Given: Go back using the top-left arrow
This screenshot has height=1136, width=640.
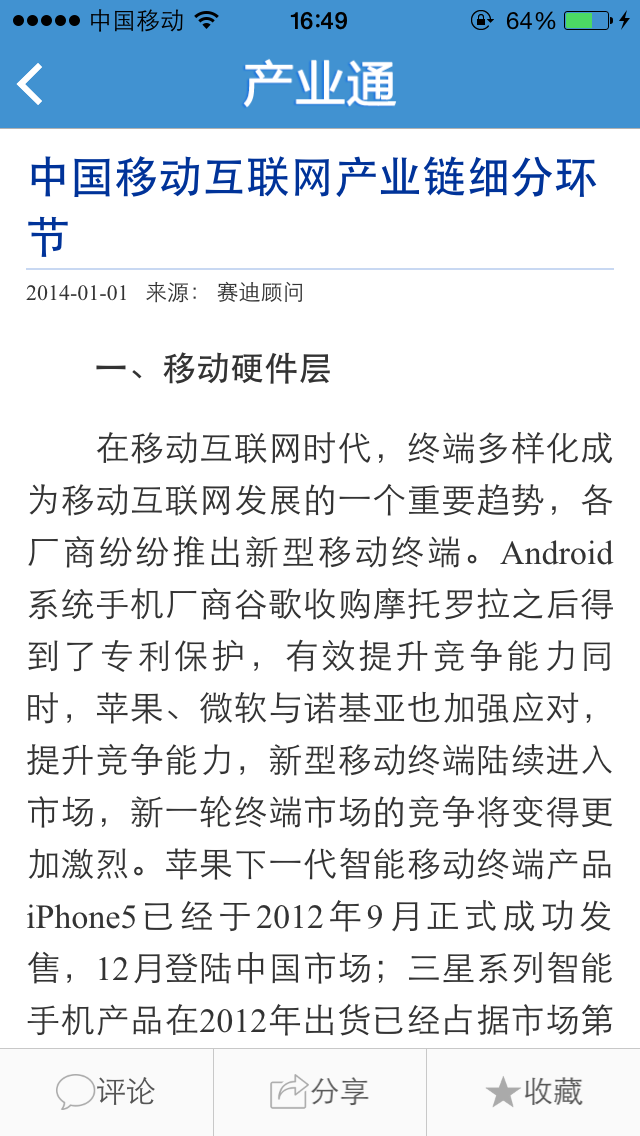Looking at the screenshot, I should 31,84.
